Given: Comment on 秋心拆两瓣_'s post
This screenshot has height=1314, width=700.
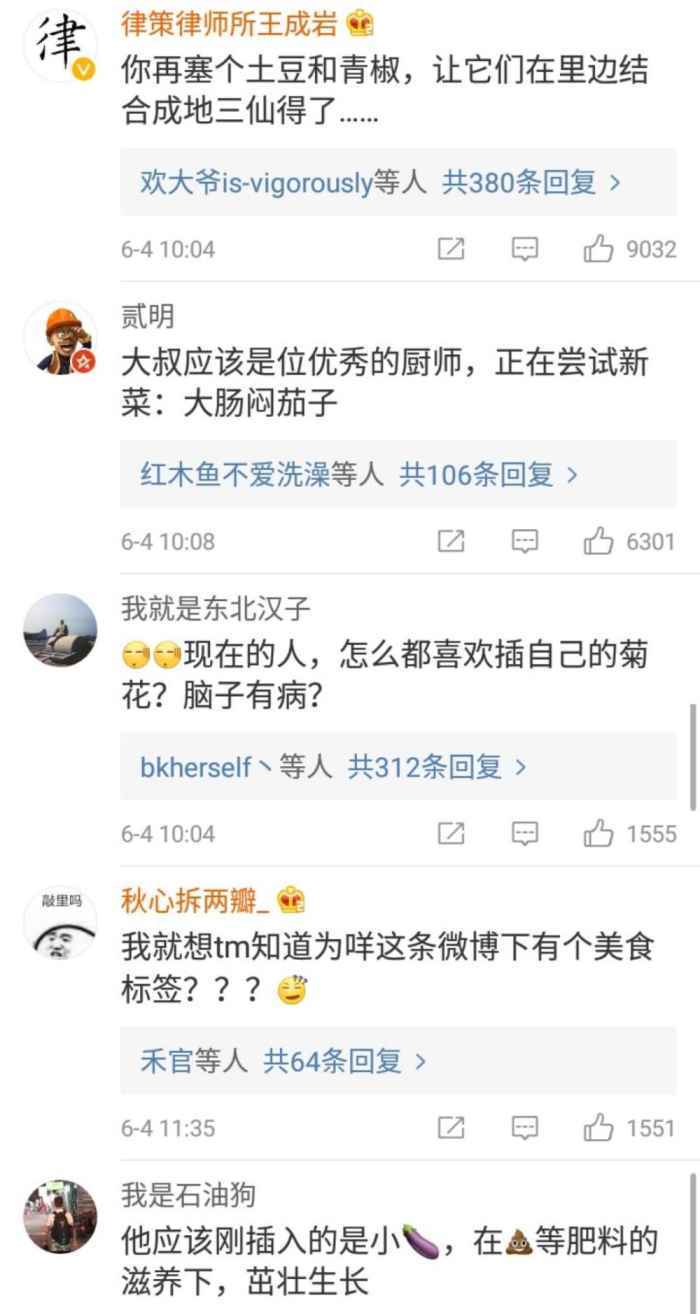Looking at the screenshot, I should click(x=525, y=1128).
